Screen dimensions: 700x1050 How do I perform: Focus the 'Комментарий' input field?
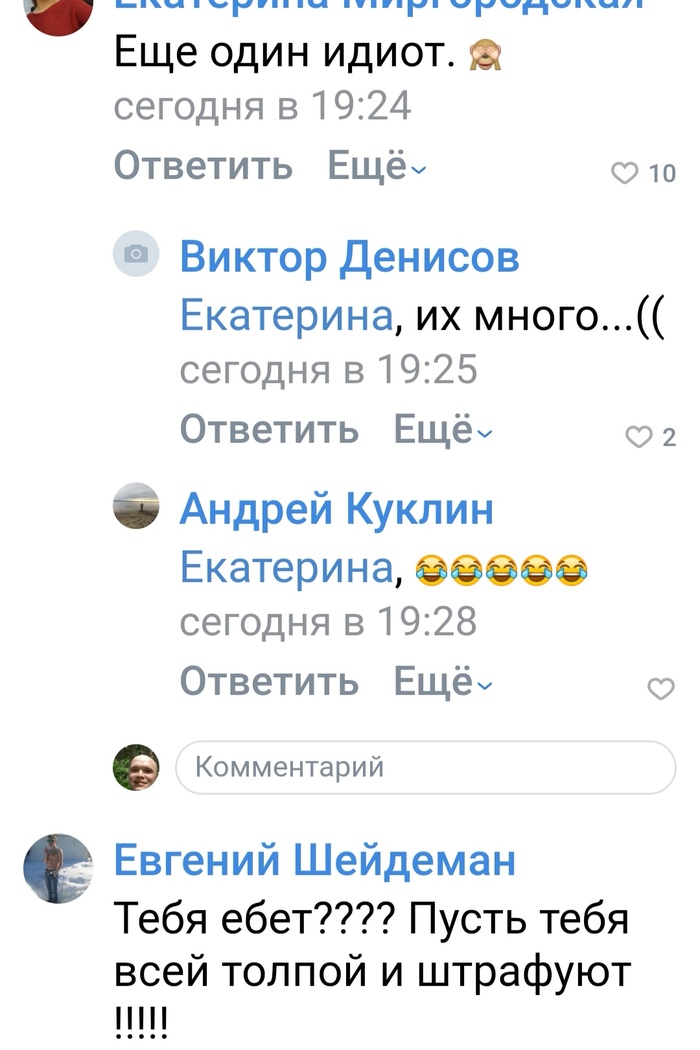point(426,767)
